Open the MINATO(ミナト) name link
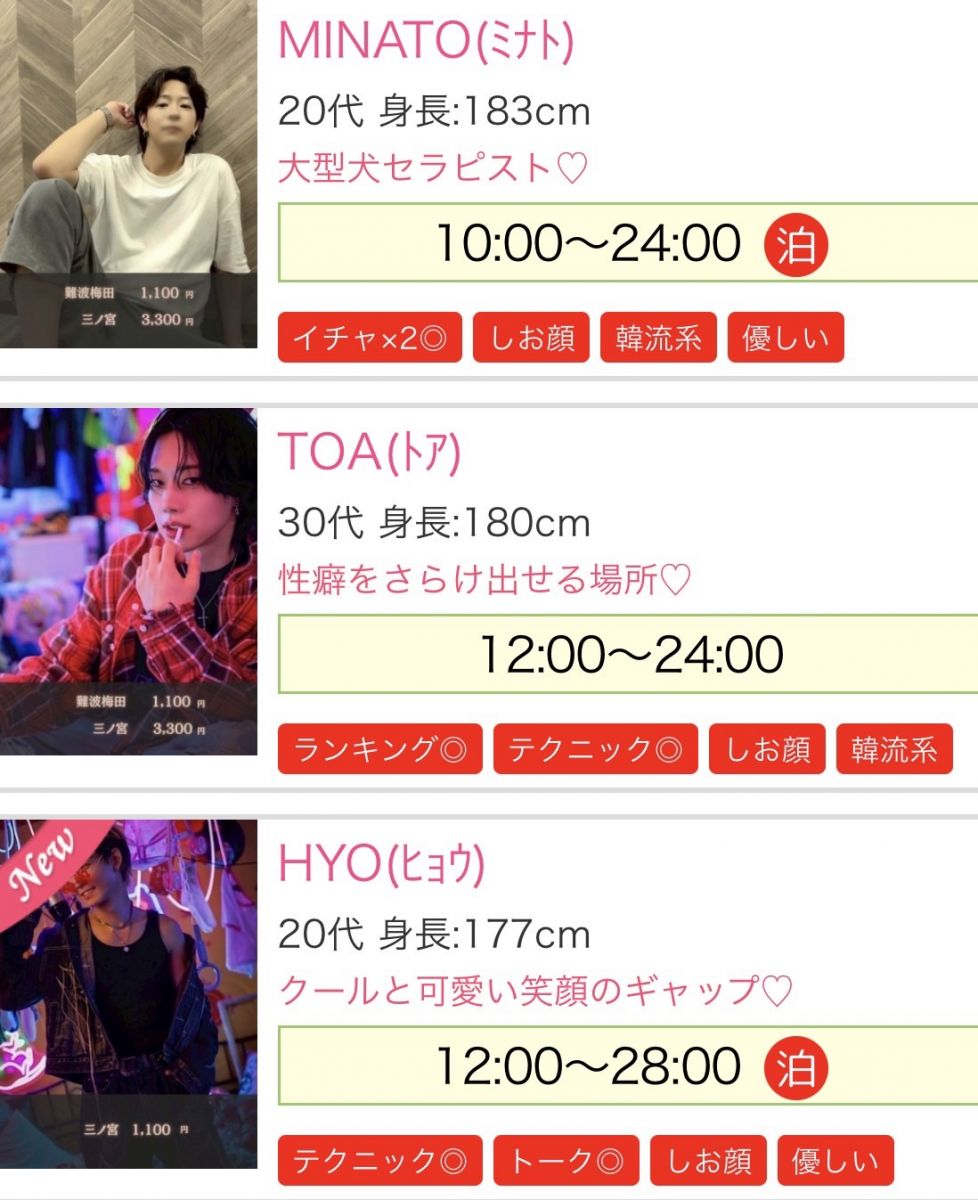Viewport: 978px width, 1200px height. click(x=426, y=41)
